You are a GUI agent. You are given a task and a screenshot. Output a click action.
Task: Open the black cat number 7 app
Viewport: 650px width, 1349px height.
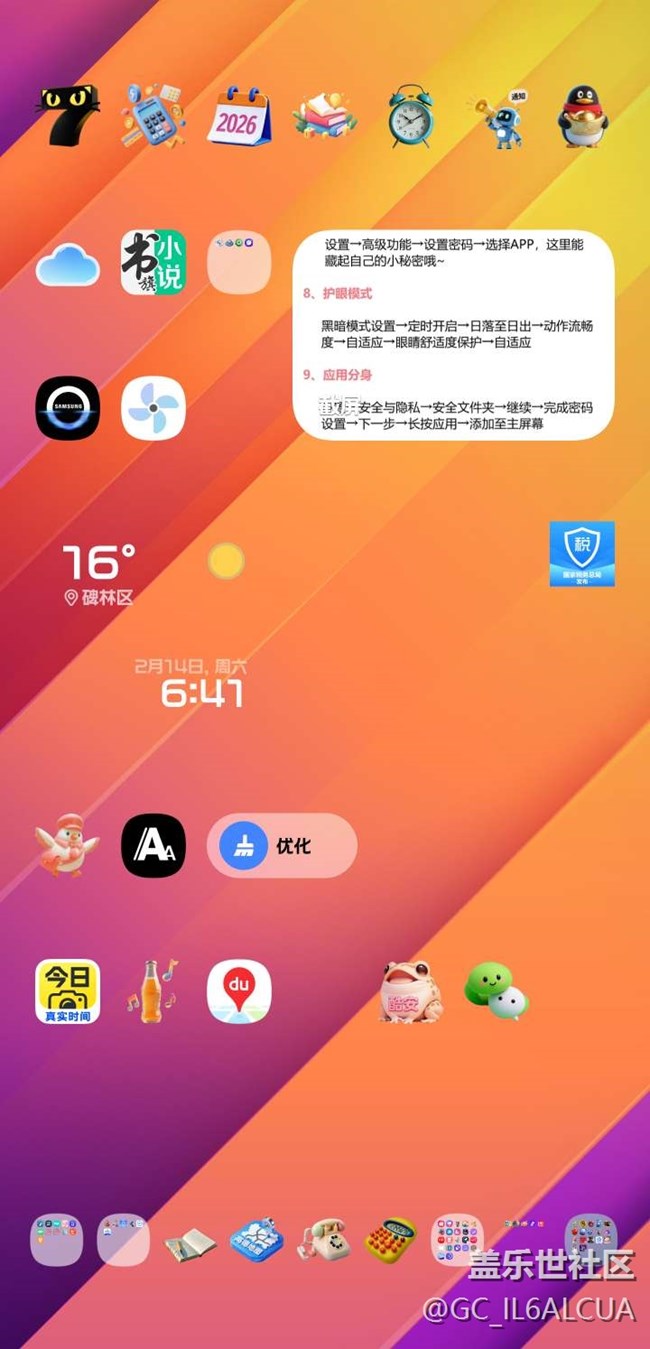point(67,114)
